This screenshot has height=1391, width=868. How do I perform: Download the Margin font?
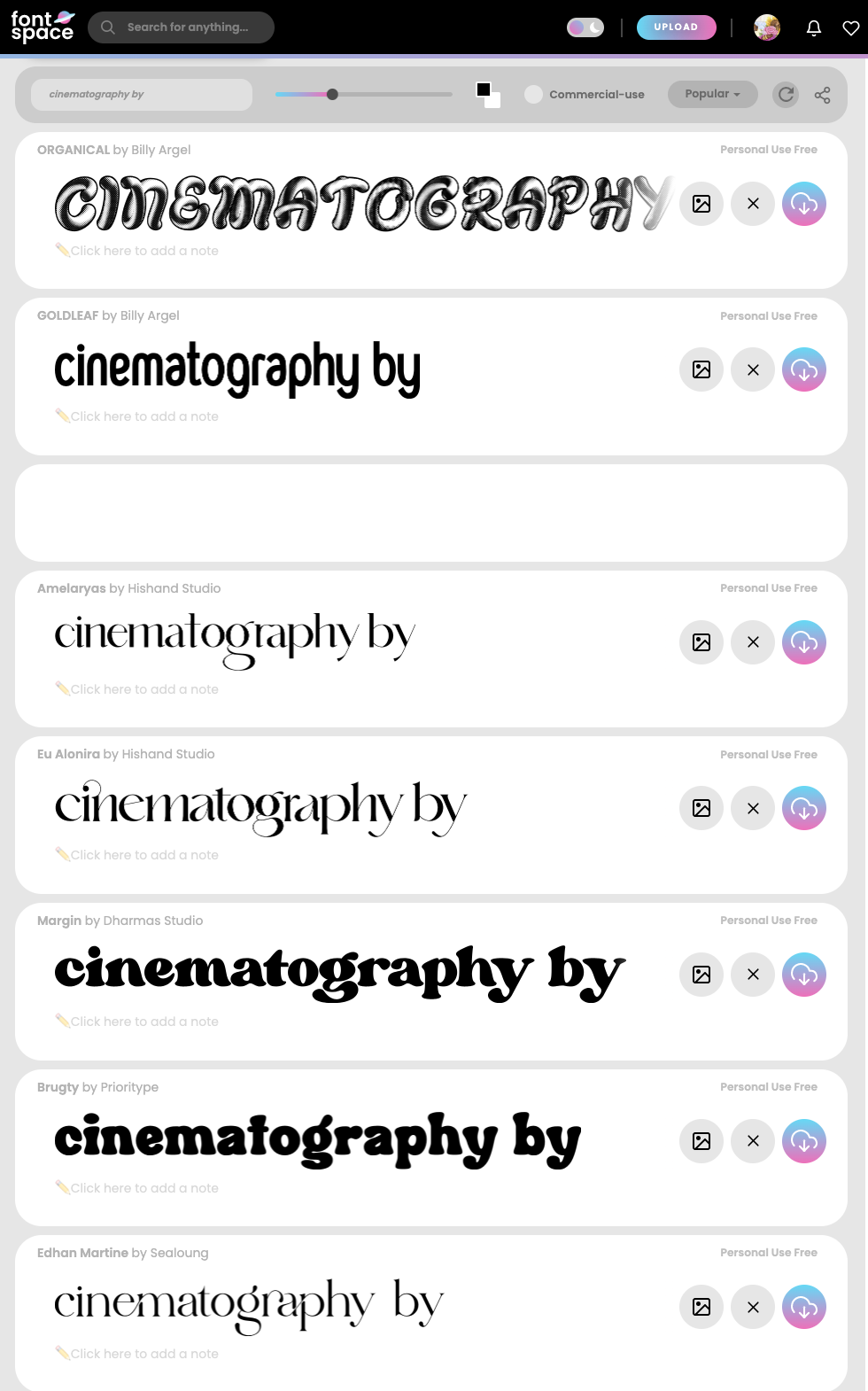click(804, 975)
